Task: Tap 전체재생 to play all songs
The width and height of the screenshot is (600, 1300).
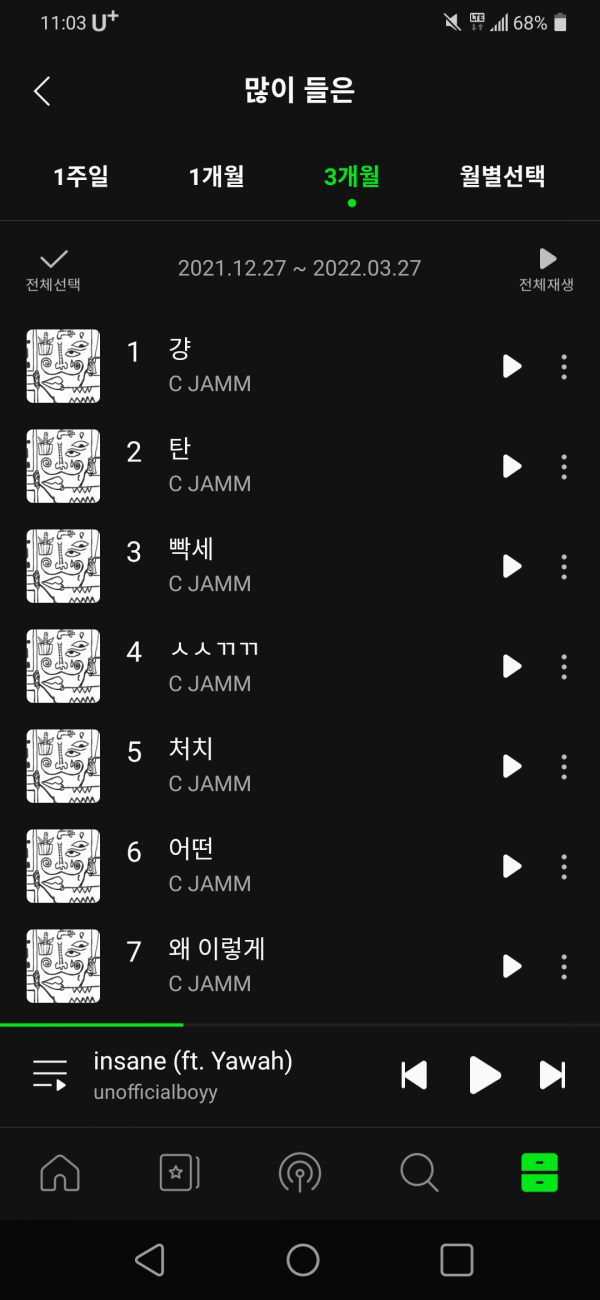Action: [x=546, y=269]
